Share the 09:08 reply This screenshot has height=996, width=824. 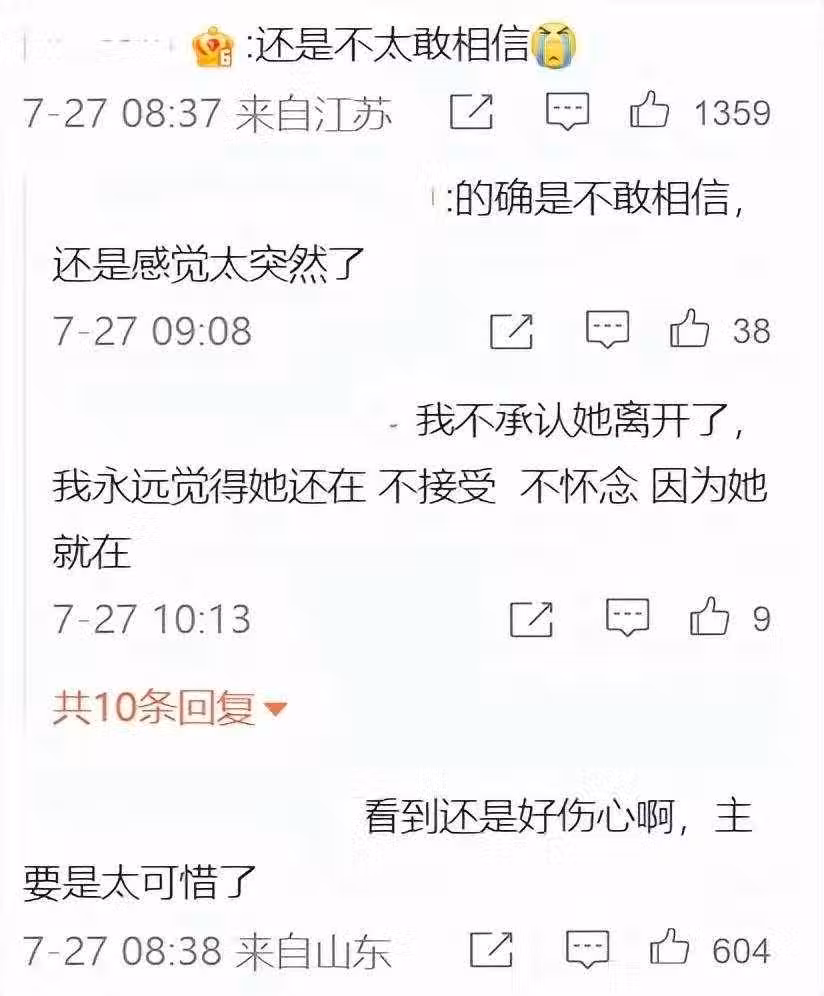(512, 330)
